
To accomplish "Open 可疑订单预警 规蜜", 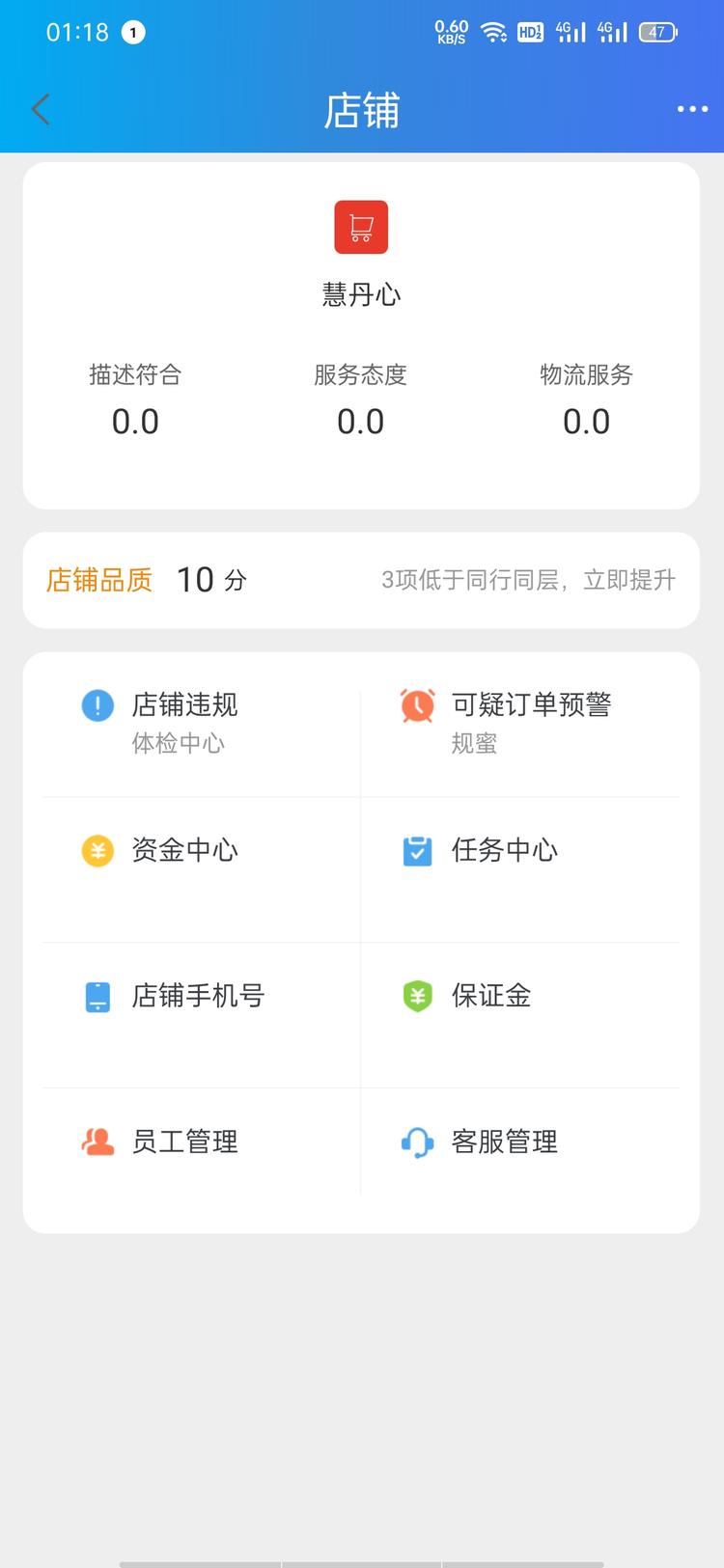I will point(529,723).
